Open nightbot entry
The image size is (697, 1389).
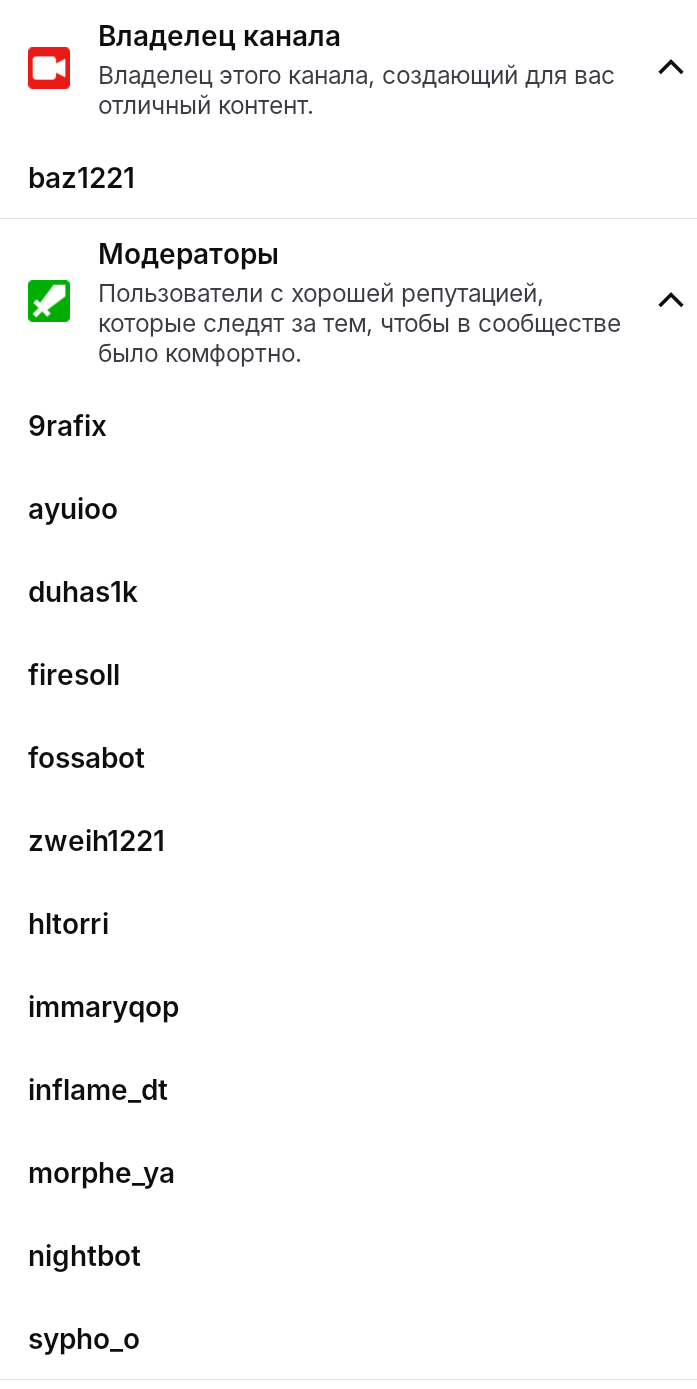(84, 1257)
